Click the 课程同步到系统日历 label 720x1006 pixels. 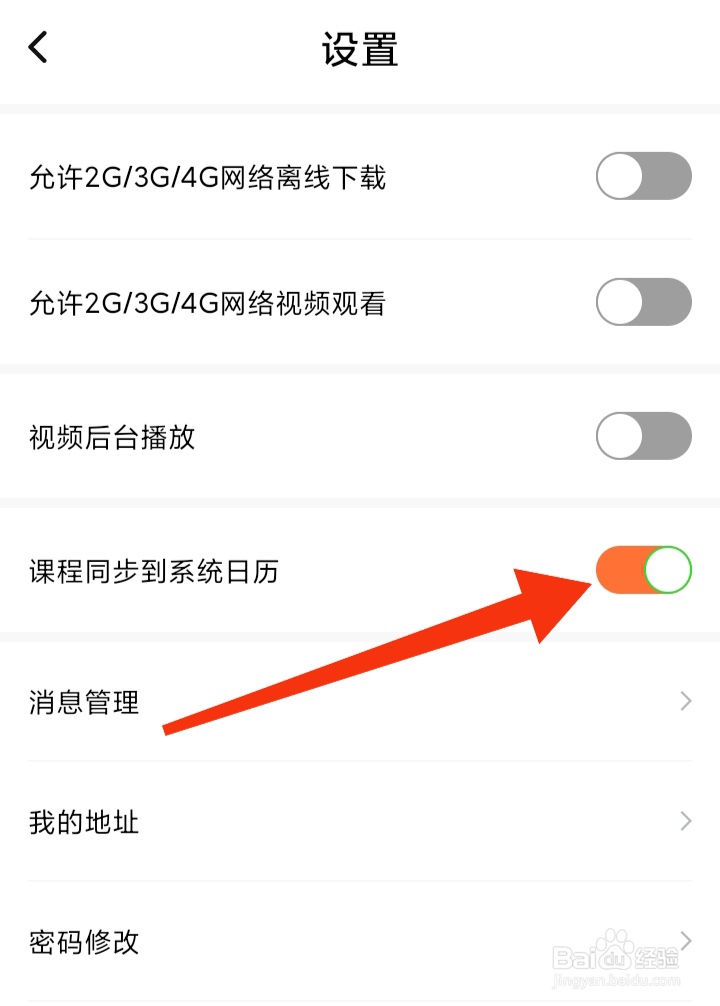click(x=152, y=569)
